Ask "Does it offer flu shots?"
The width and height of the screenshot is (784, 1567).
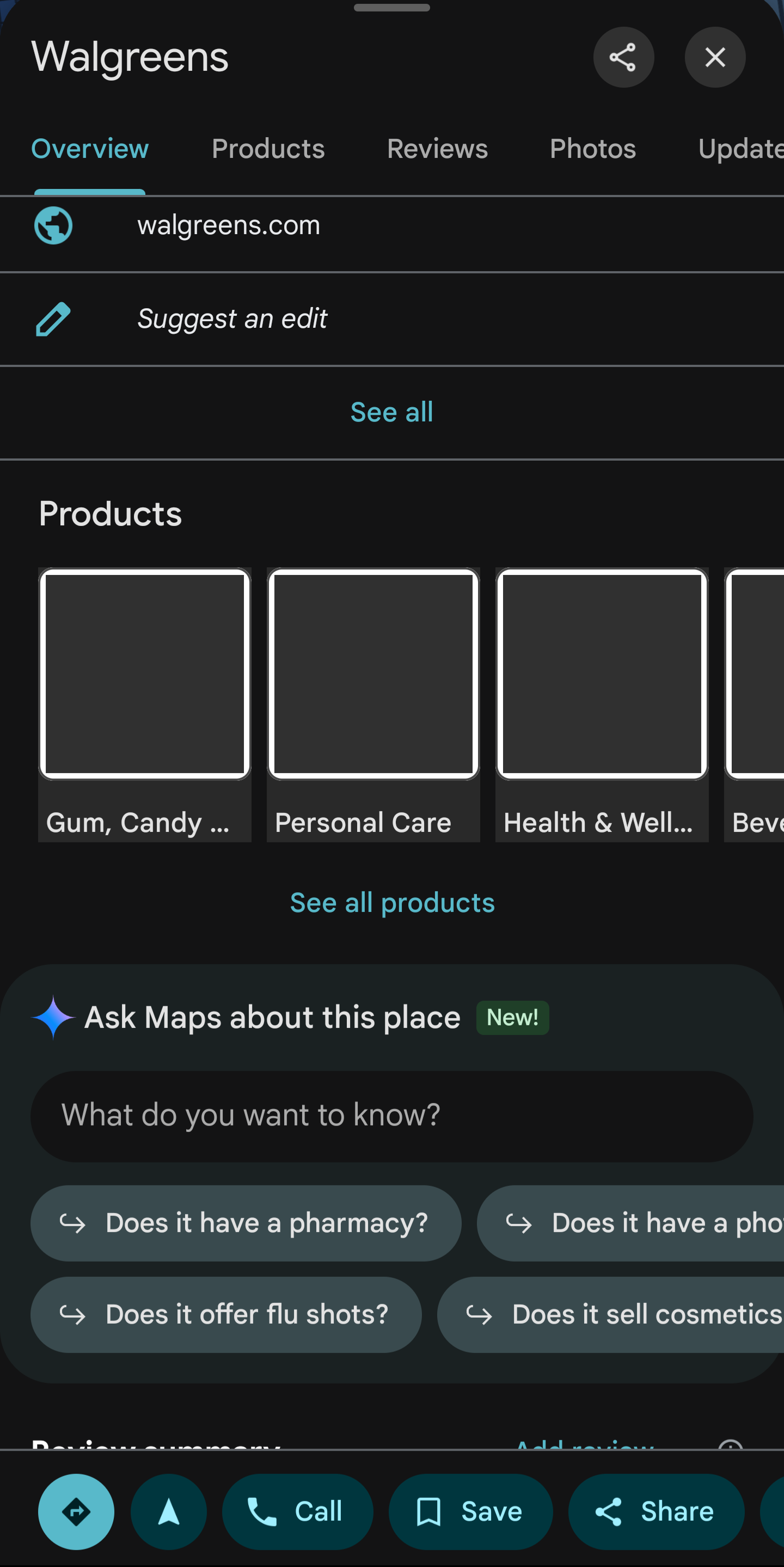(x=225, y=1314)
